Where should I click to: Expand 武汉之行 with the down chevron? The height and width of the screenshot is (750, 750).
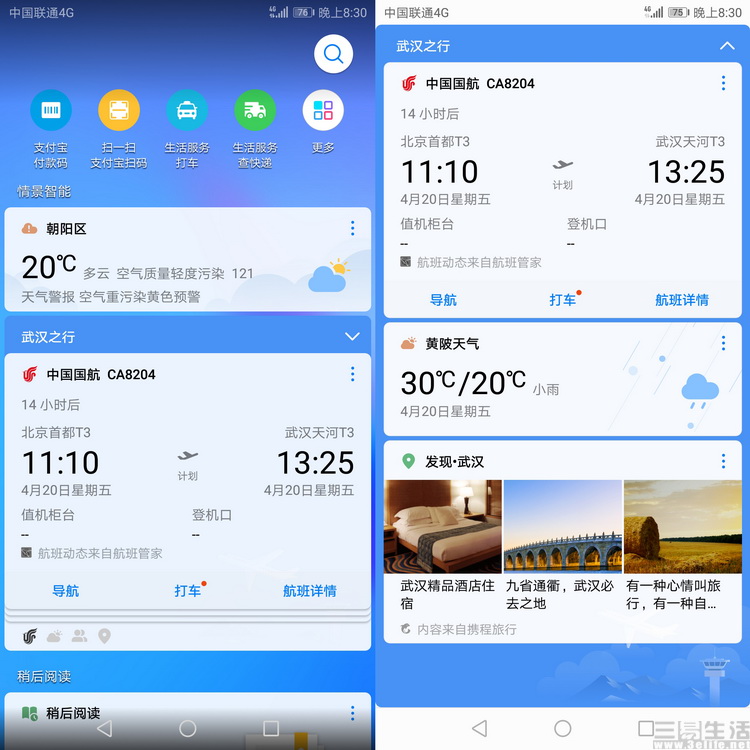click(x=352, y=337)
